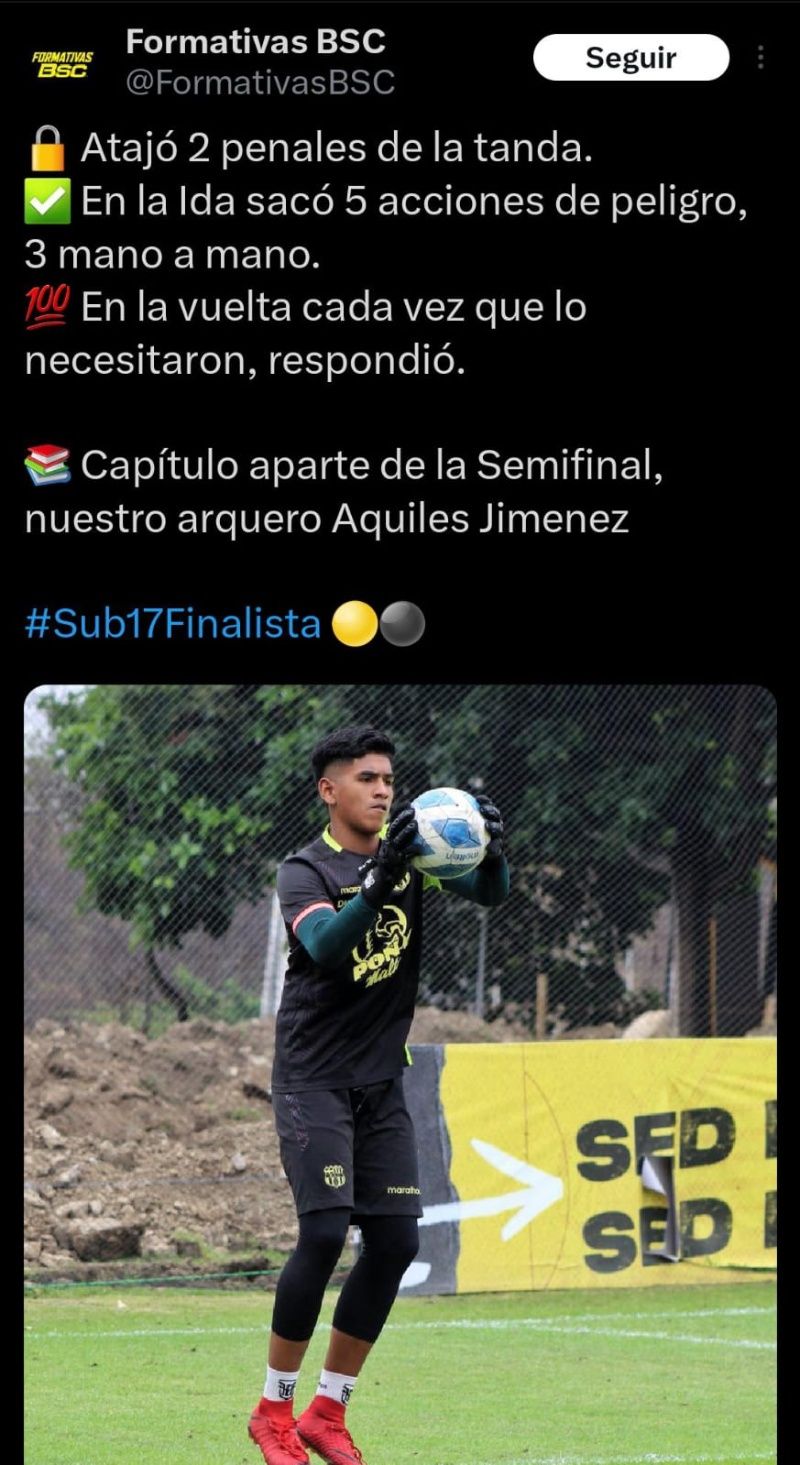
Task: Open the tweet overflow menu
Action: coord(761,57)
